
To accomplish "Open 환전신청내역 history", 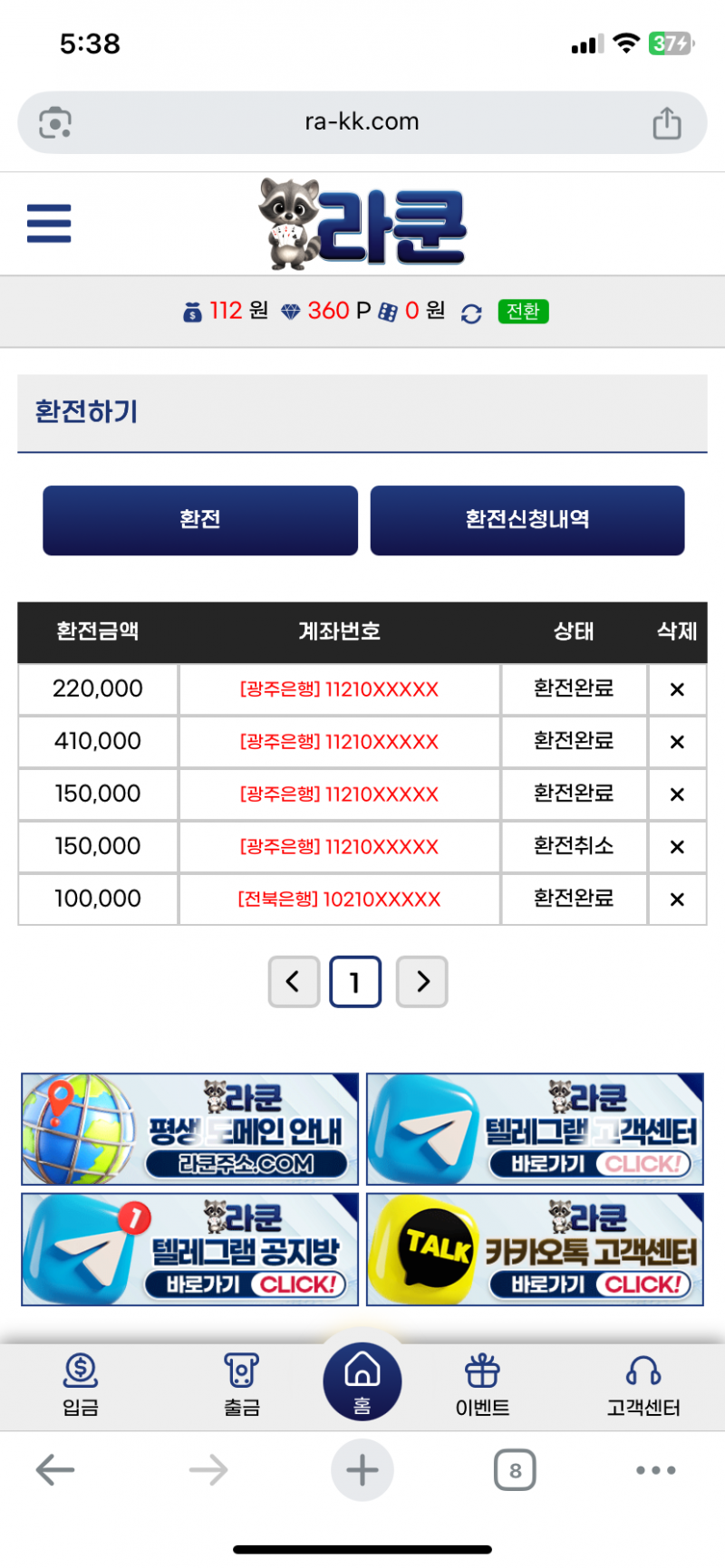I will [527, 520].
